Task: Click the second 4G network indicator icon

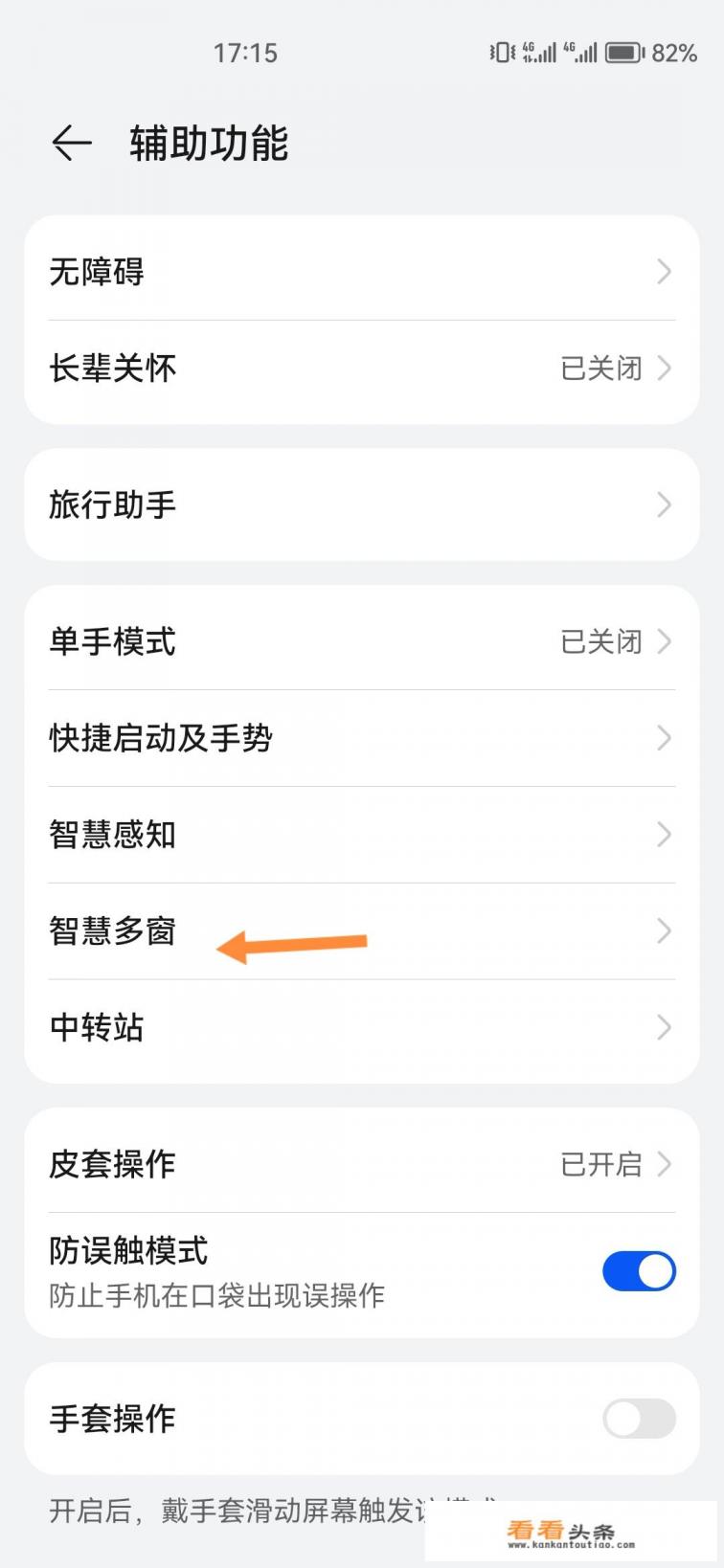Action: (578, 53)
